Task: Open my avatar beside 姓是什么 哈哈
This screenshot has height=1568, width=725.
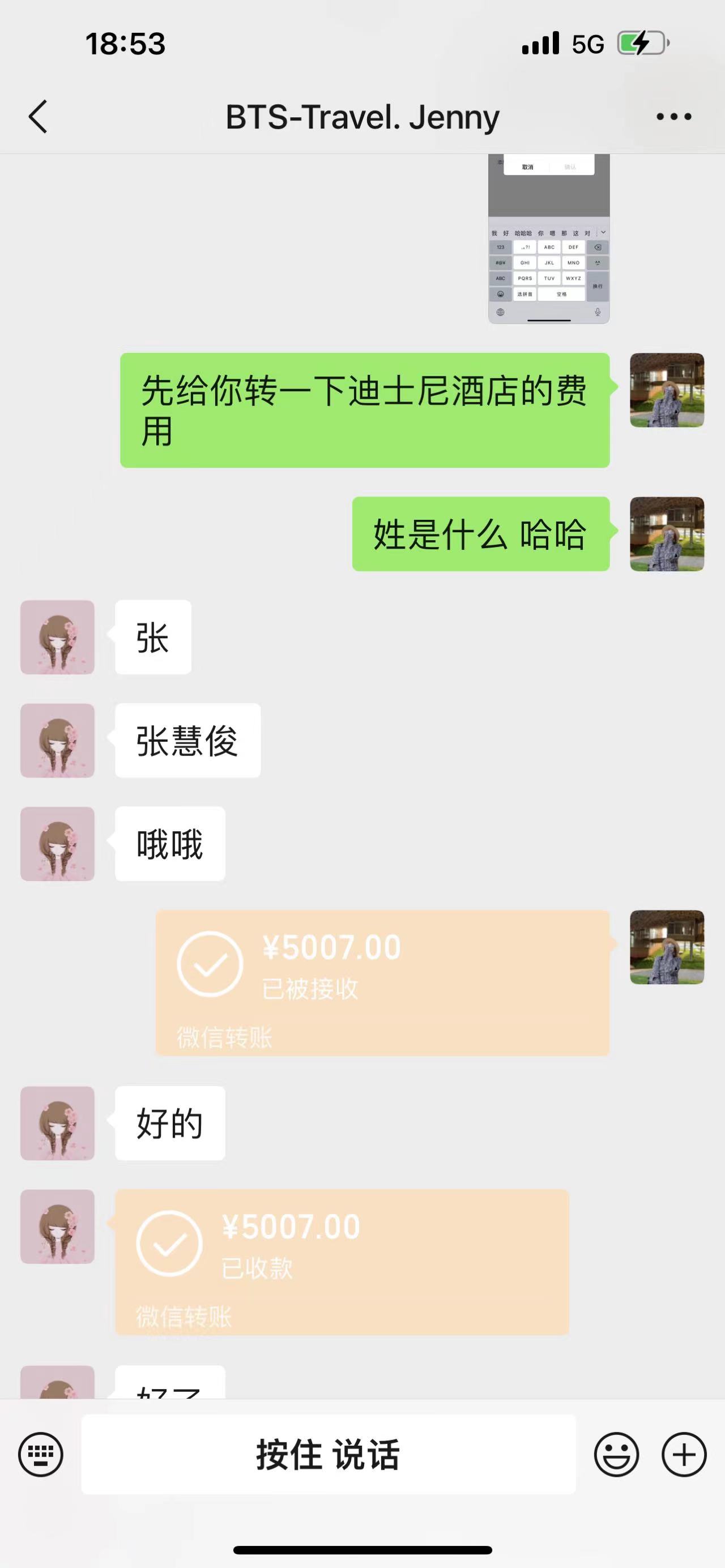Action: (667, 534)
